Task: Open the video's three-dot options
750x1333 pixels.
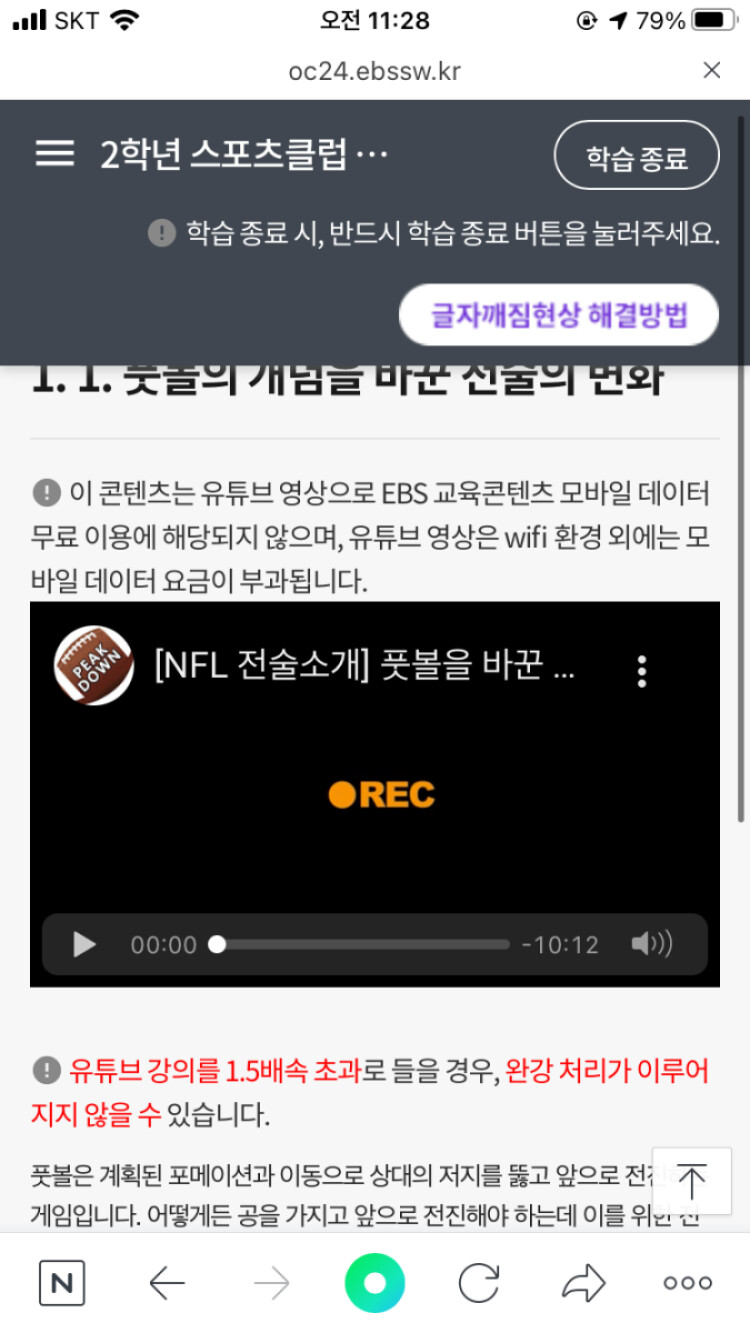Action: [642, 671]
